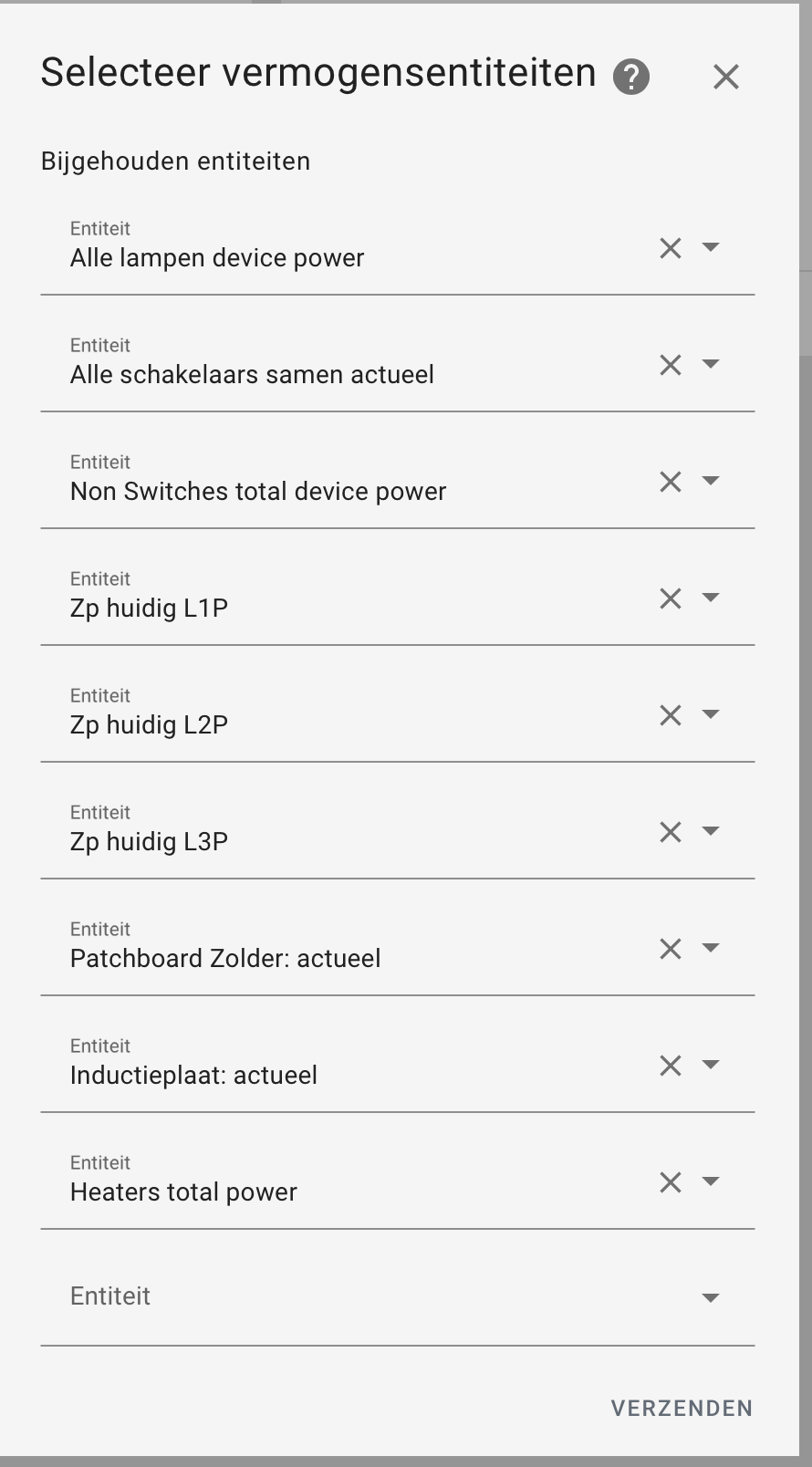Remove the Zp huidig L3P entity
This screenshot has width=812, height=1467.
point(671,832)
